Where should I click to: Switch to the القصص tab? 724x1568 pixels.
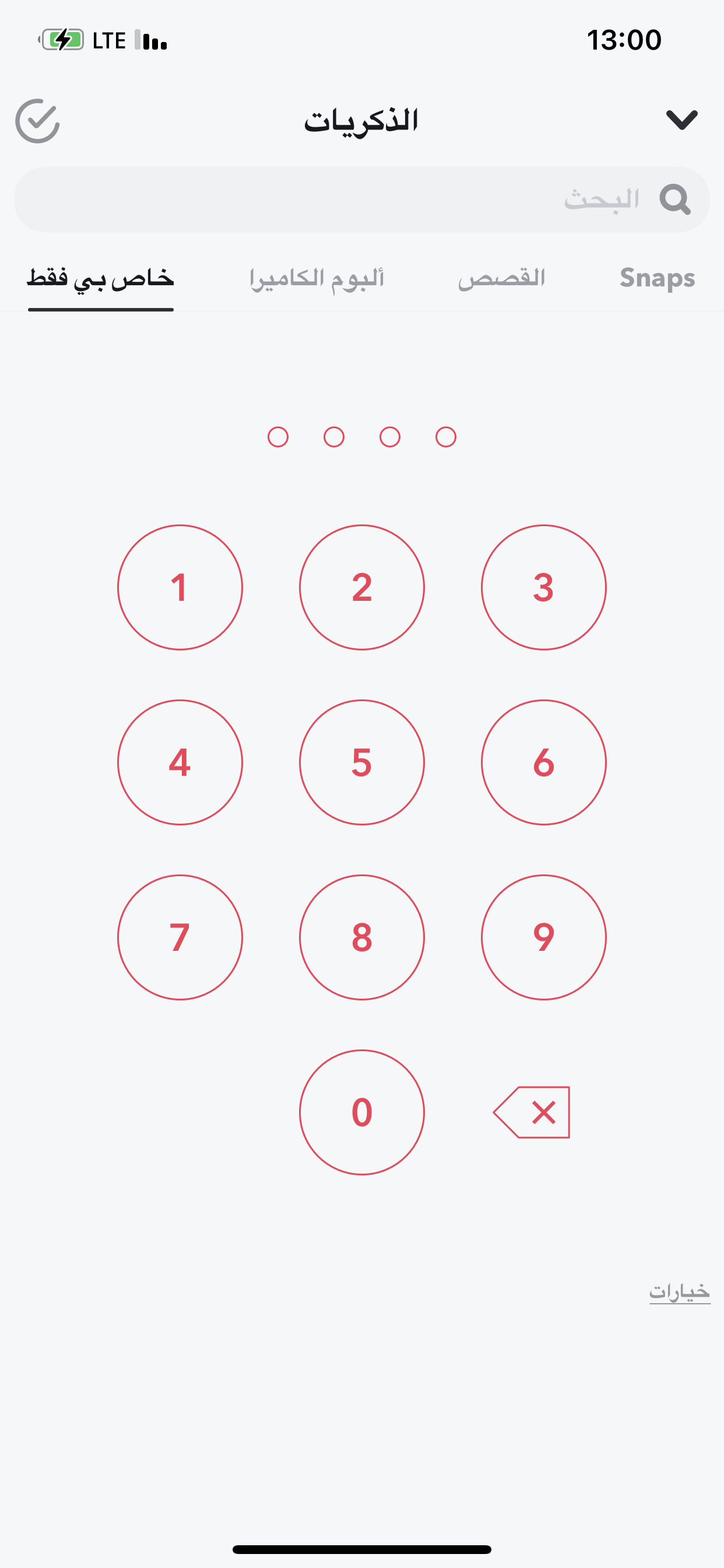501,278
